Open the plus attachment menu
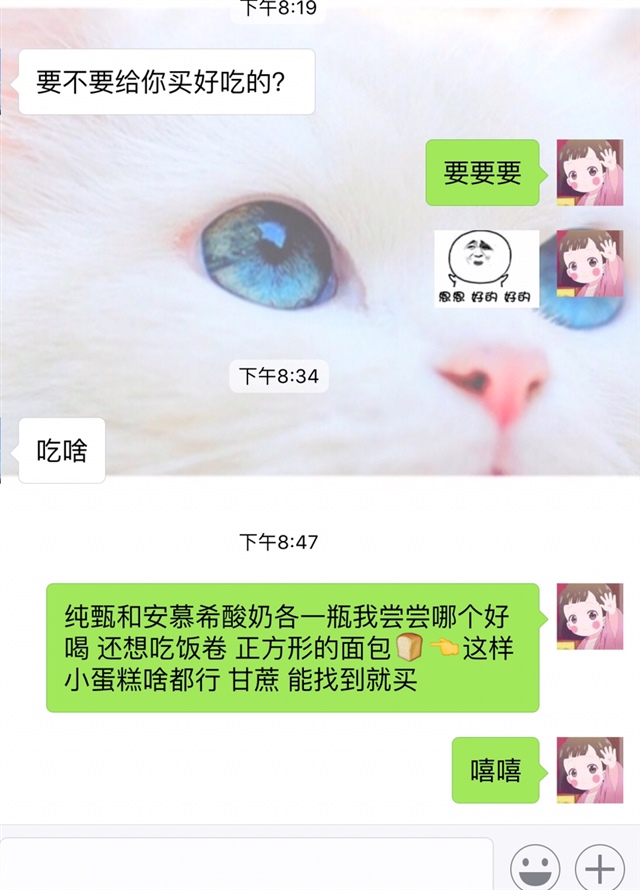The height and width of the screenshot is (890, 640). tap(598, 866)
